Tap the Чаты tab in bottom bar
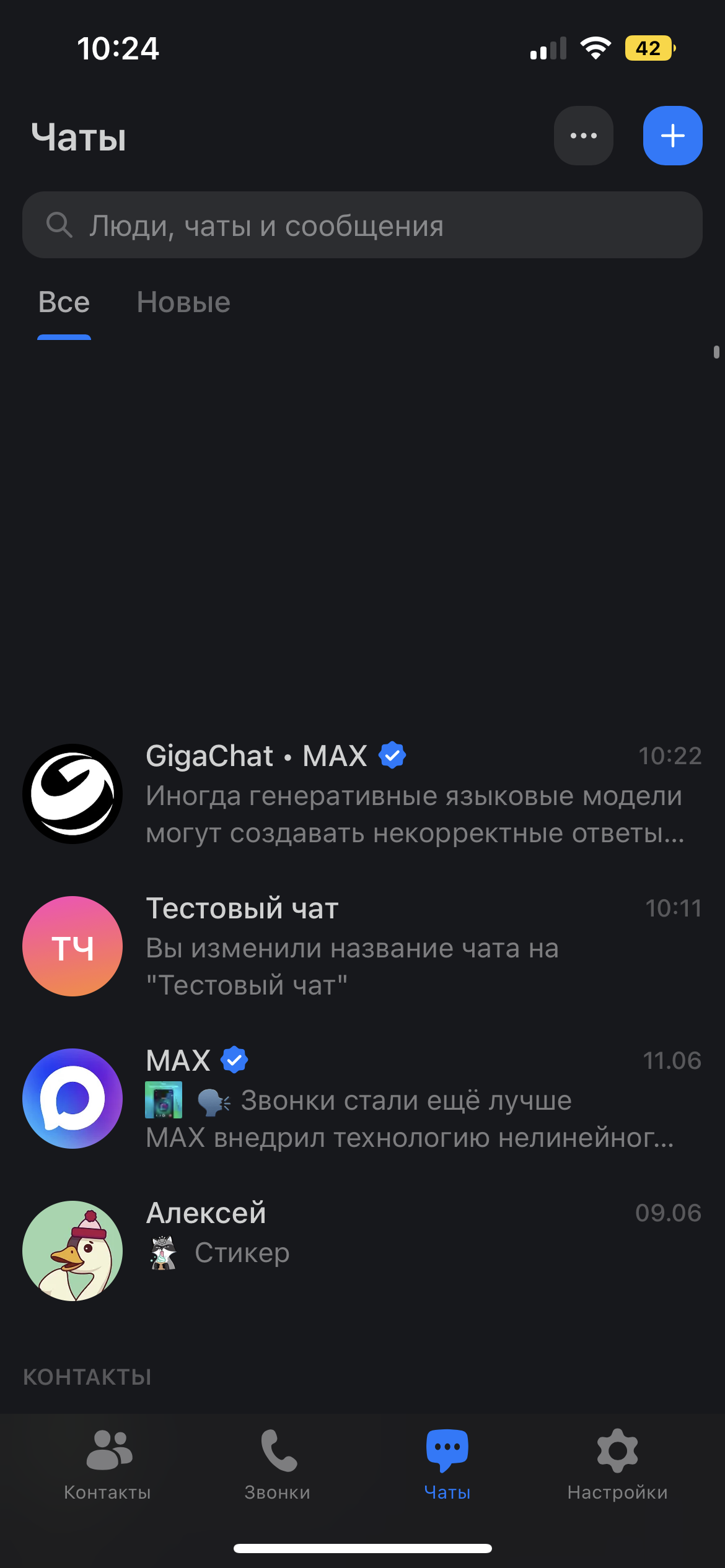725x1568 pixels. tap(447, 1465)
